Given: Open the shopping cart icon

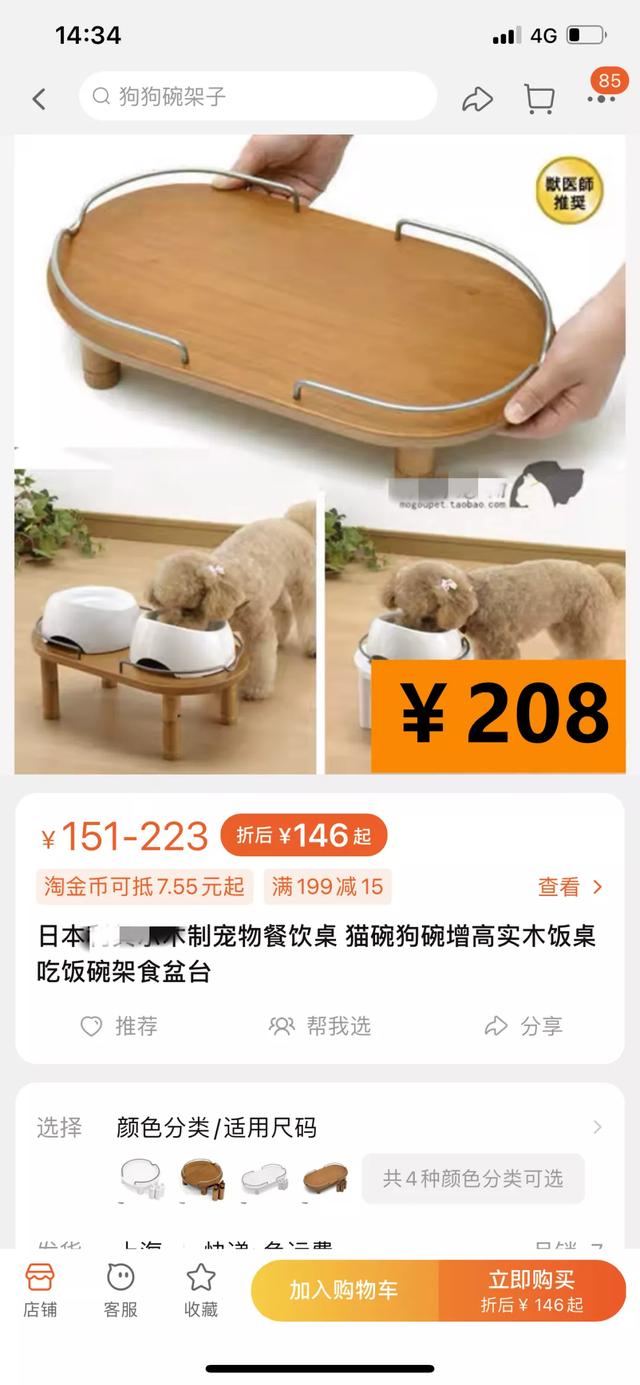Looking at the screenshot, I should click(539, 98).
